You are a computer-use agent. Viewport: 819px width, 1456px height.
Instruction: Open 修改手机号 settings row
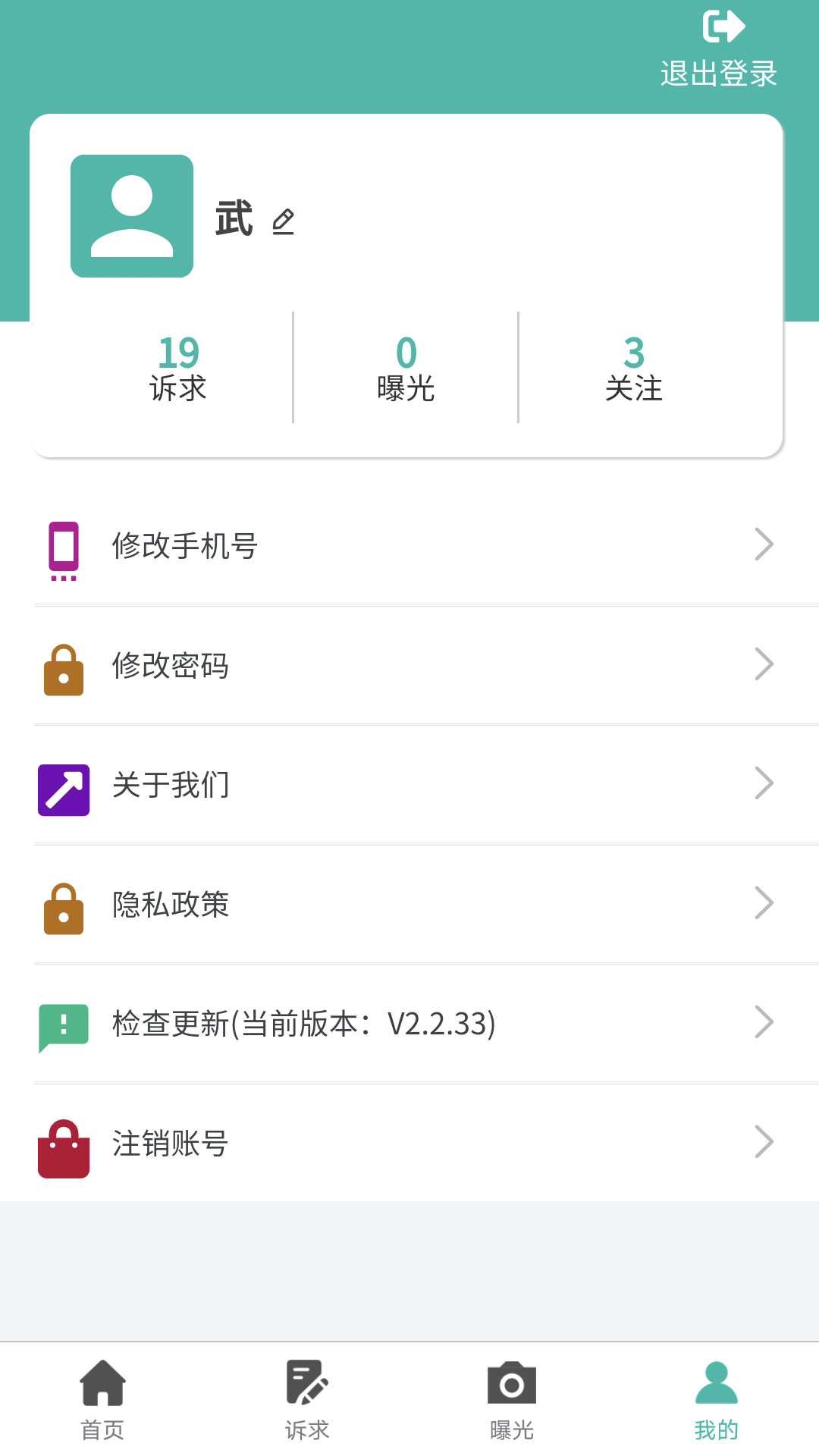coord(409,545)
